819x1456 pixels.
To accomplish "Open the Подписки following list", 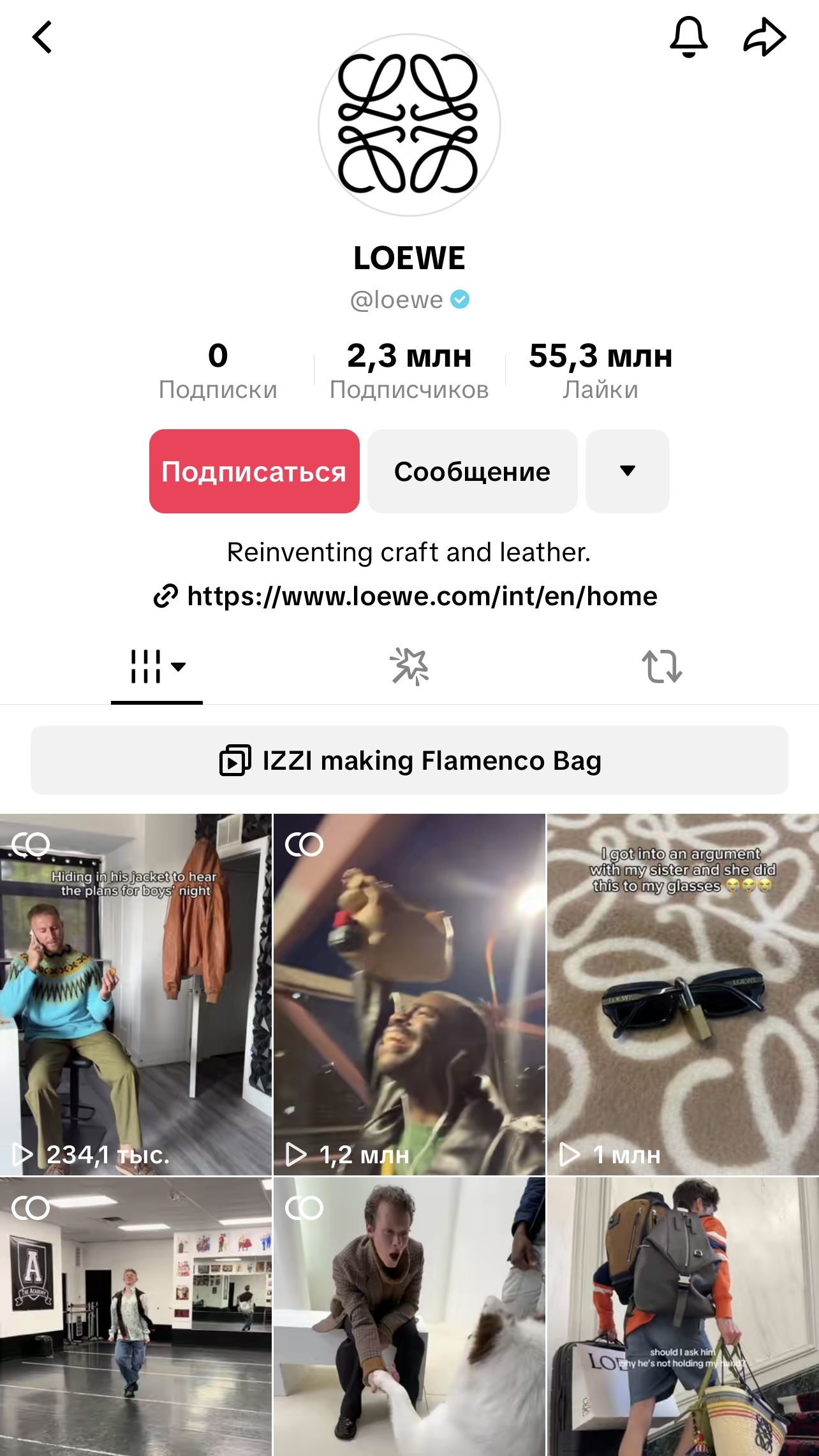I will click(x=218, y=370).
